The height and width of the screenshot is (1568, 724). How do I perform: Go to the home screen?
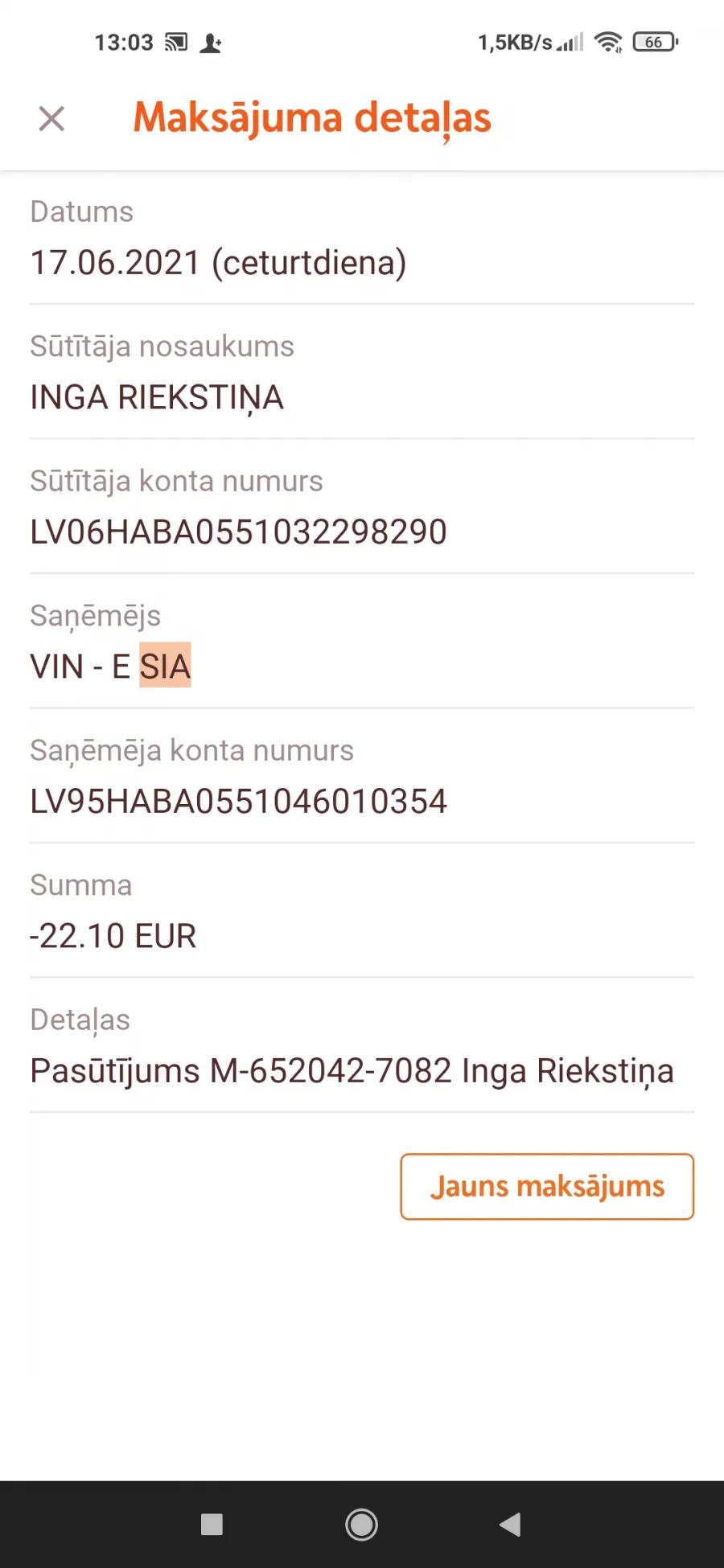pyautogui.click(x=361, y=1525)
